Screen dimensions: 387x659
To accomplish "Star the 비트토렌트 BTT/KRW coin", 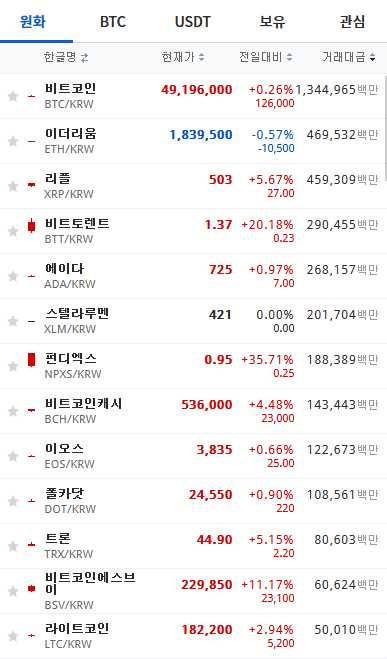I will coord(13,231).
